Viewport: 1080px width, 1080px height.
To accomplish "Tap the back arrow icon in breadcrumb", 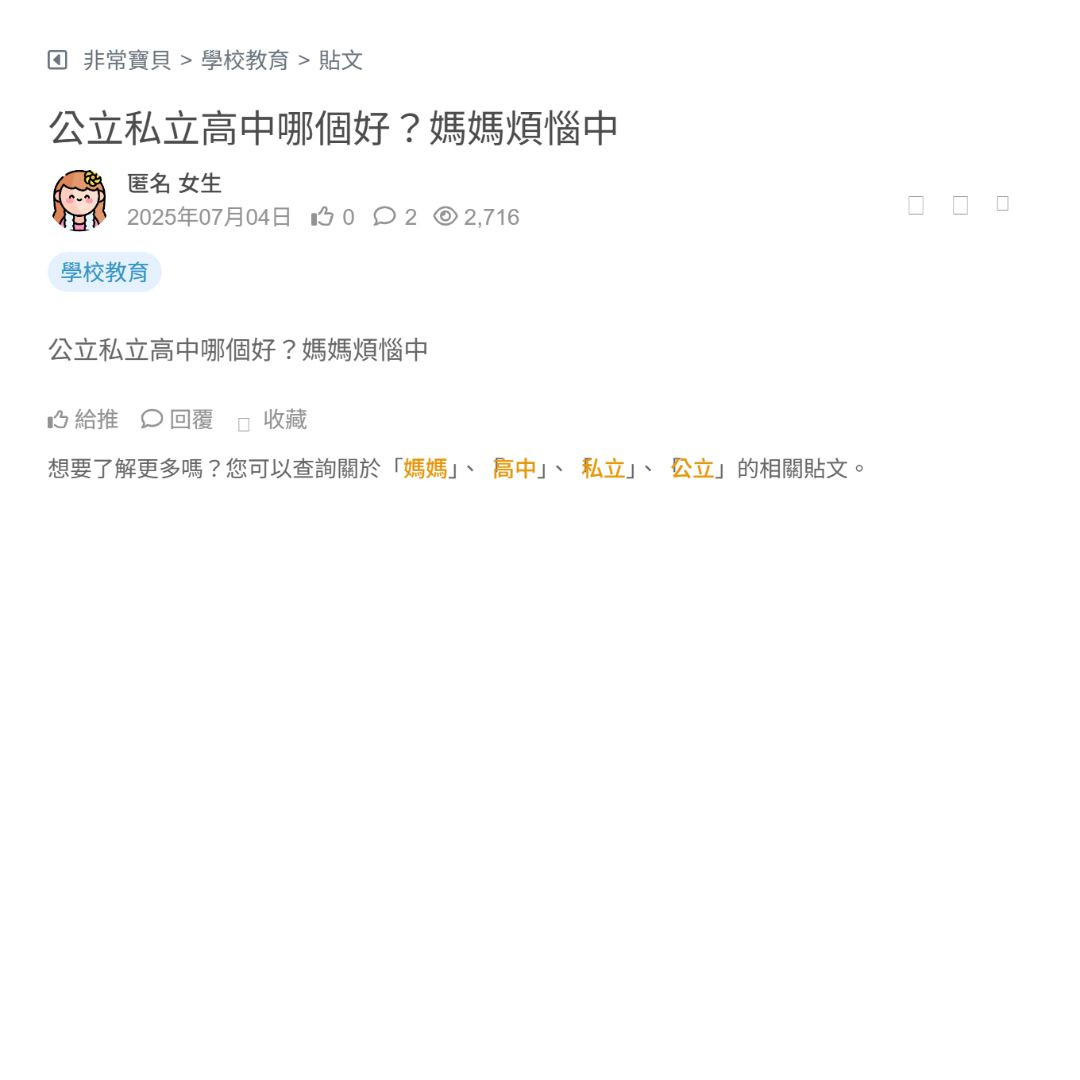I will pos(57,60).
